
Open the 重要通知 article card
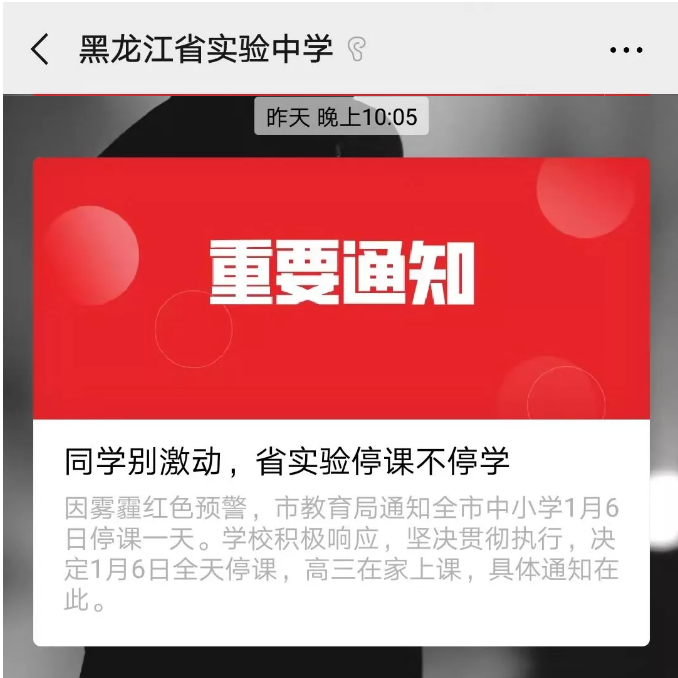point(341,400)
